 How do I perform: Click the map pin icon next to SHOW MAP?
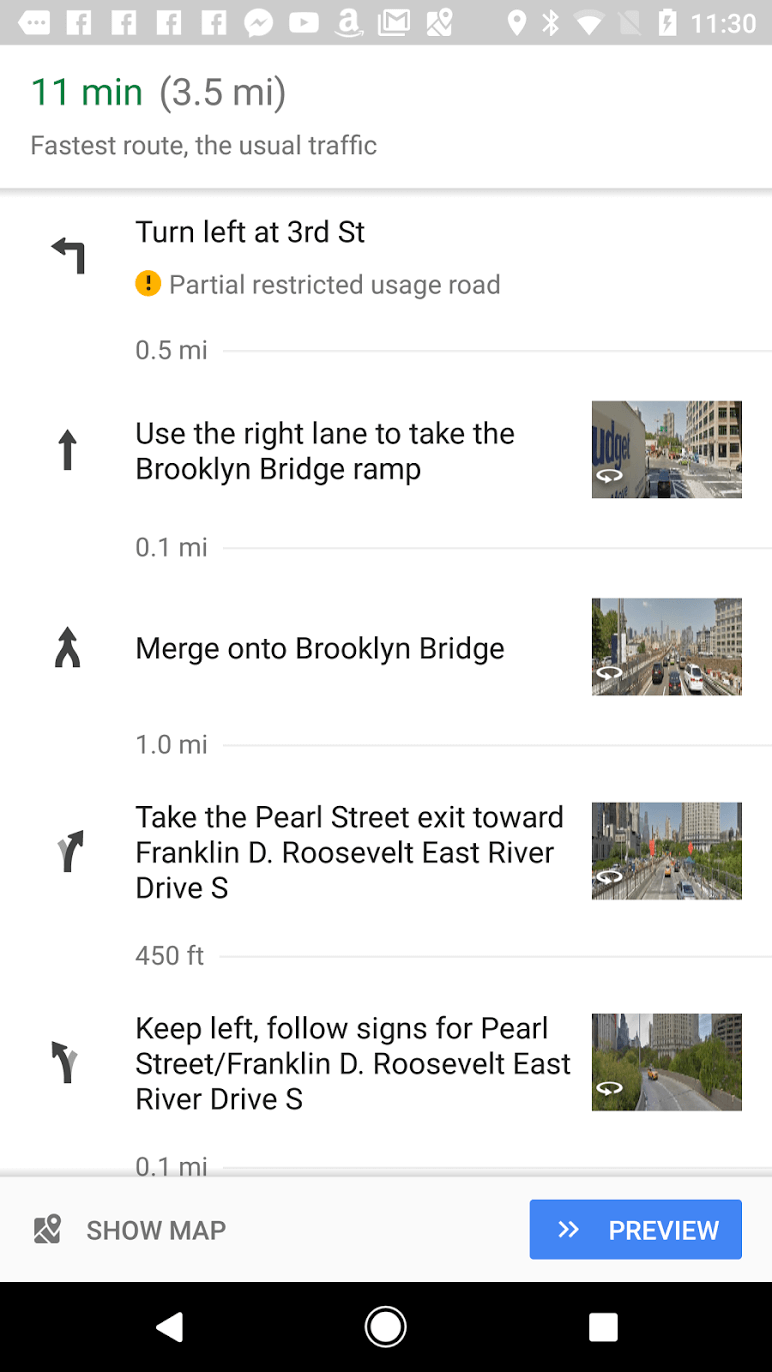click(47, 1229)
